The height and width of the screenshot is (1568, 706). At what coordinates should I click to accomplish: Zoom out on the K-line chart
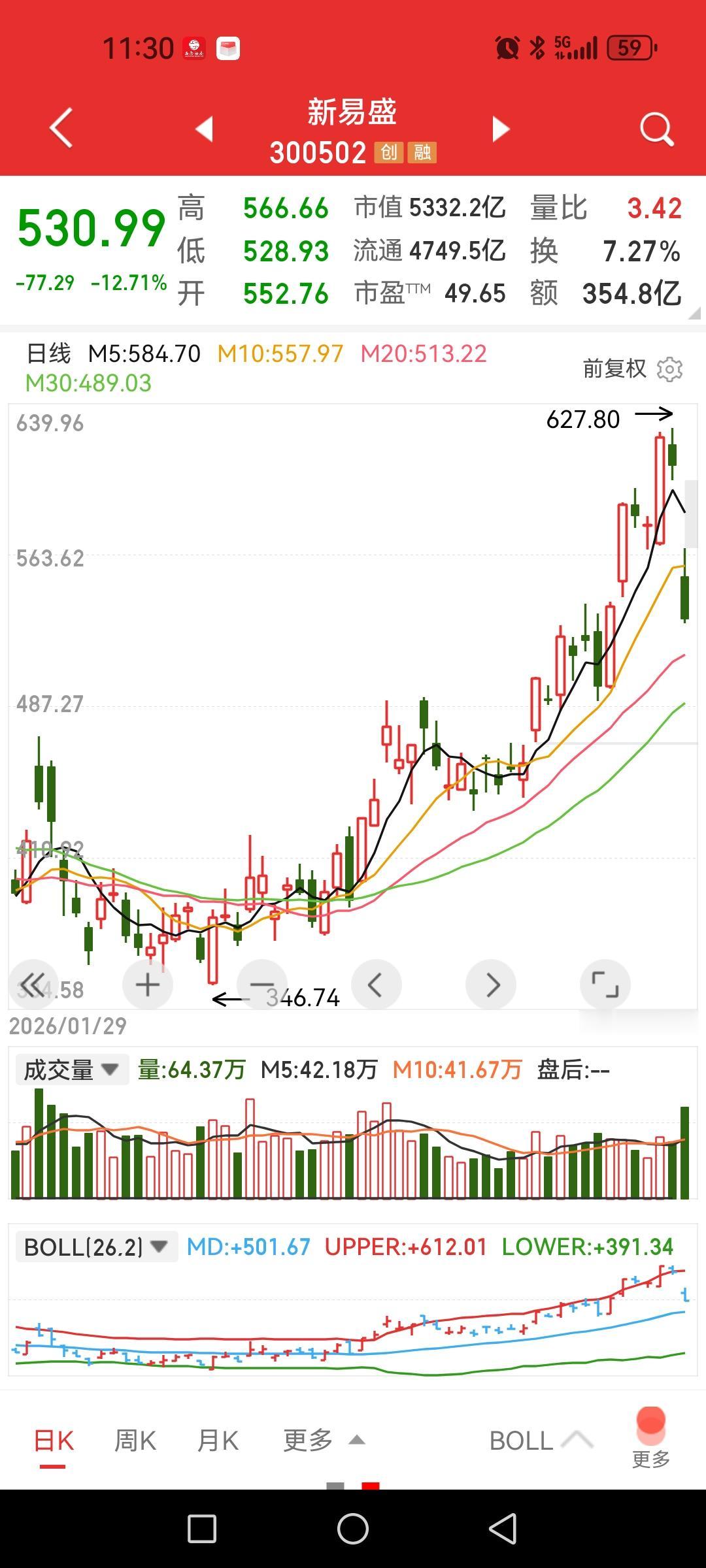pyautogui.click(x=261, y=985)
